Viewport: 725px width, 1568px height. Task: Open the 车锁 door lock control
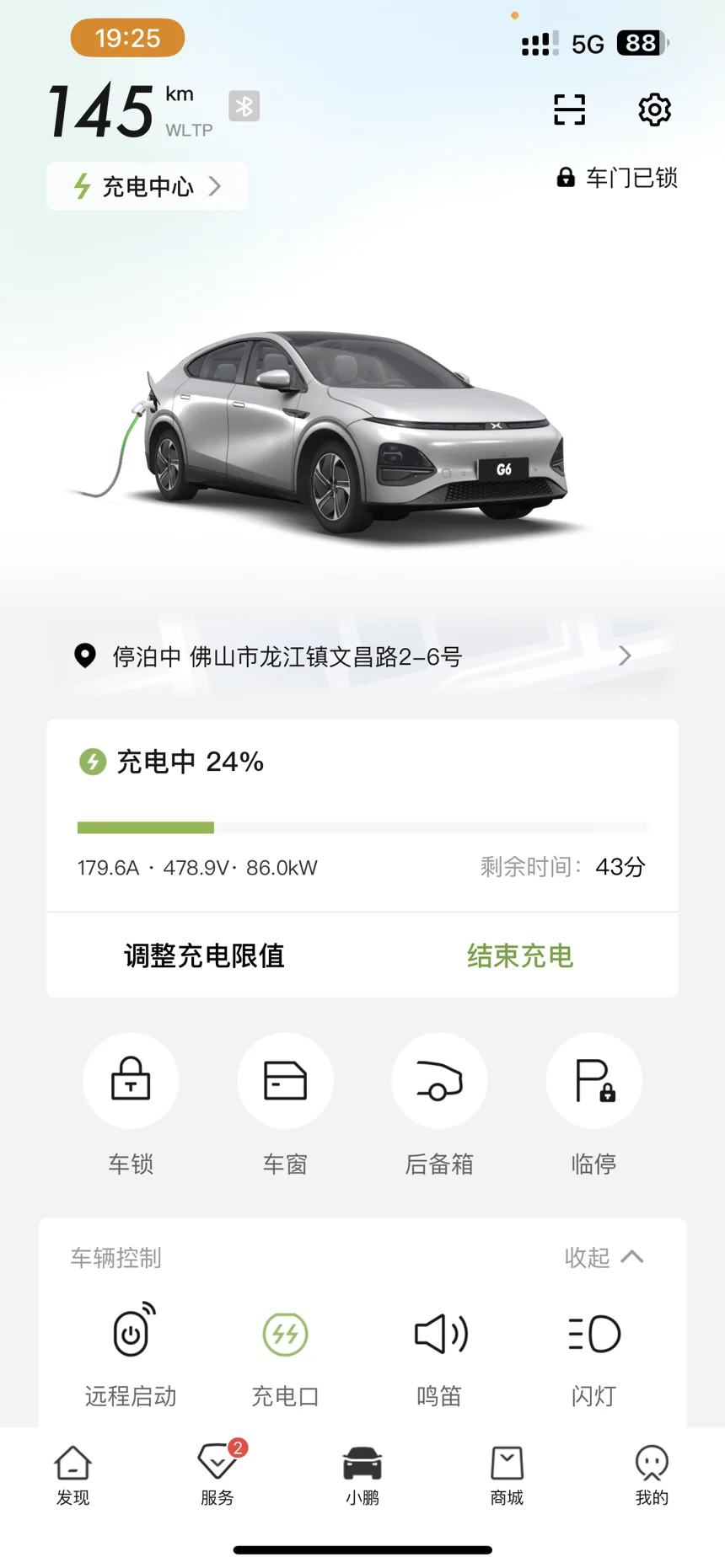click(x=131, y=1080)
